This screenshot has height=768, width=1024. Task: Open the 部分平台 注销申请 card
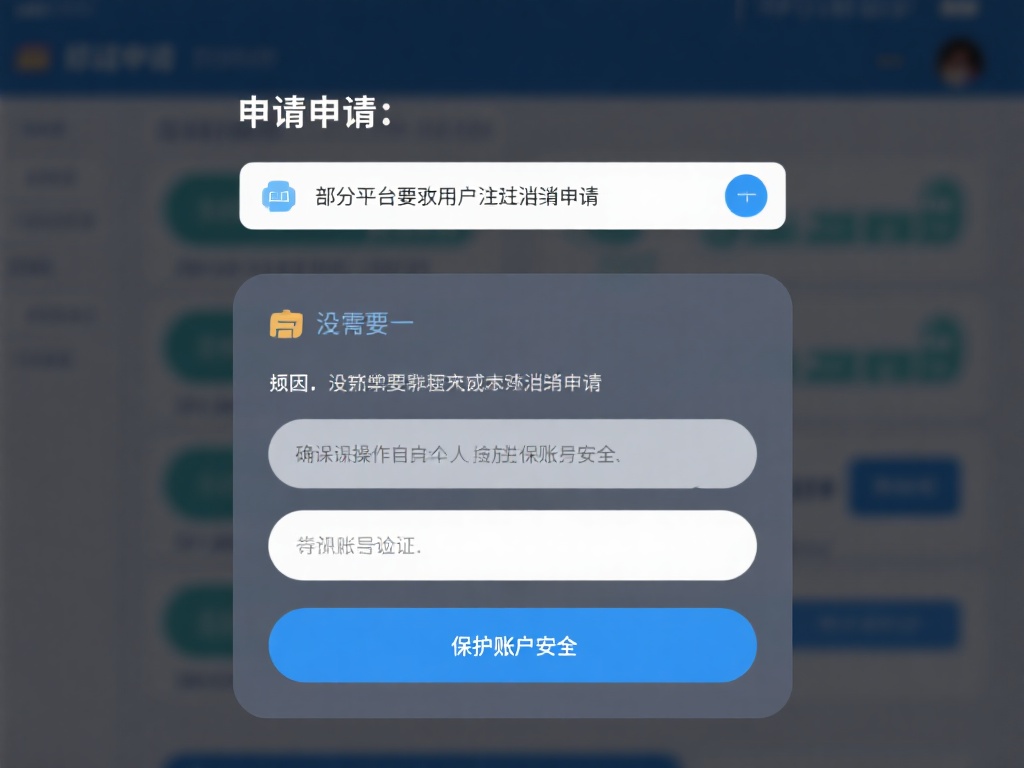(x=480, y=196)
